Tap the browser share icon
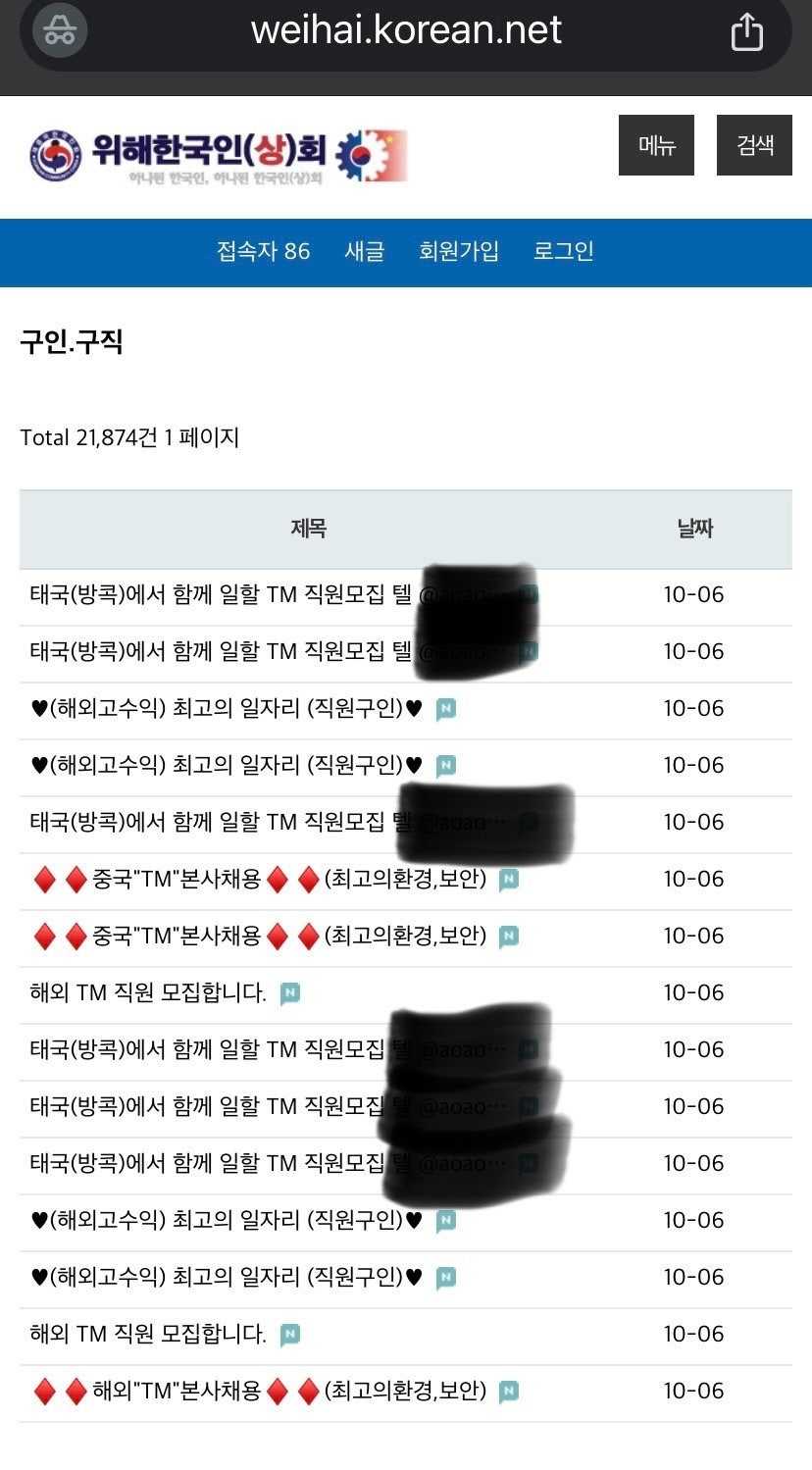 tap(746, 31)
